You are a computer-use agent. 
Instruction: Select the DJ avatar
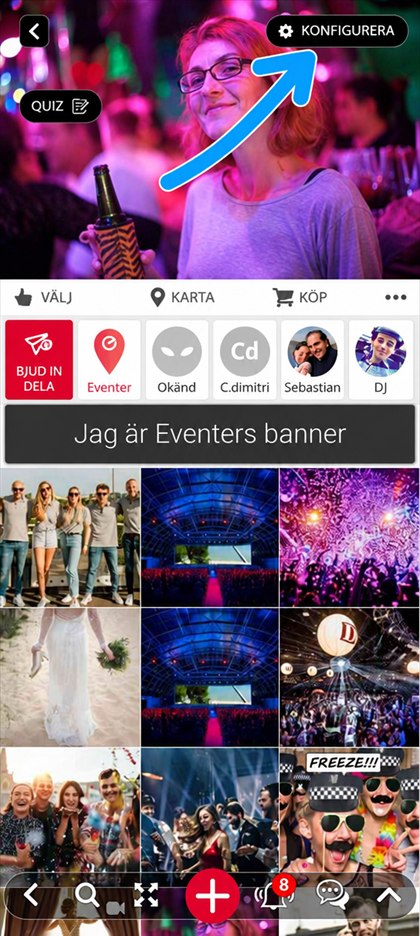tap(381, 360)
